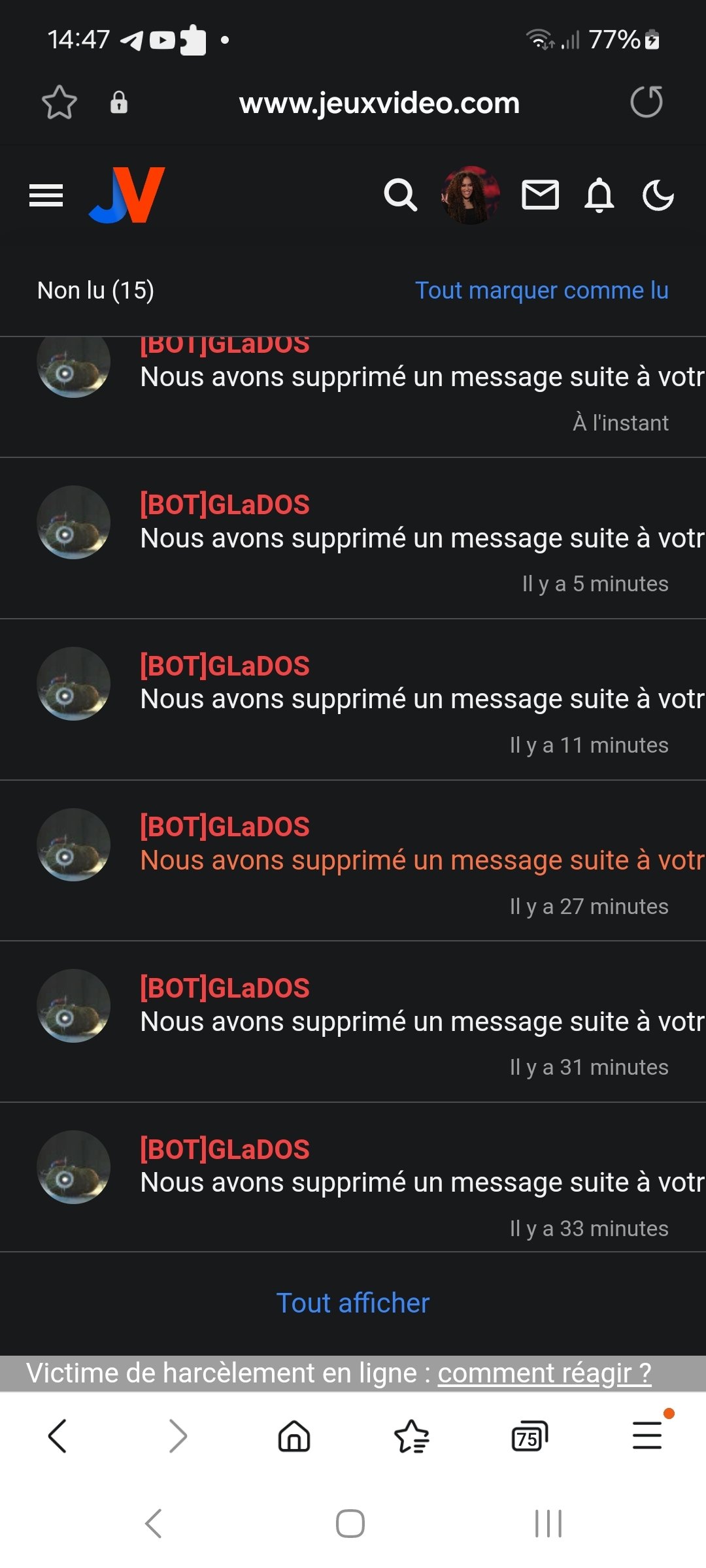Bookmark page with the star icon
Screen dimensions: 706x1568
tap(59, 103)
